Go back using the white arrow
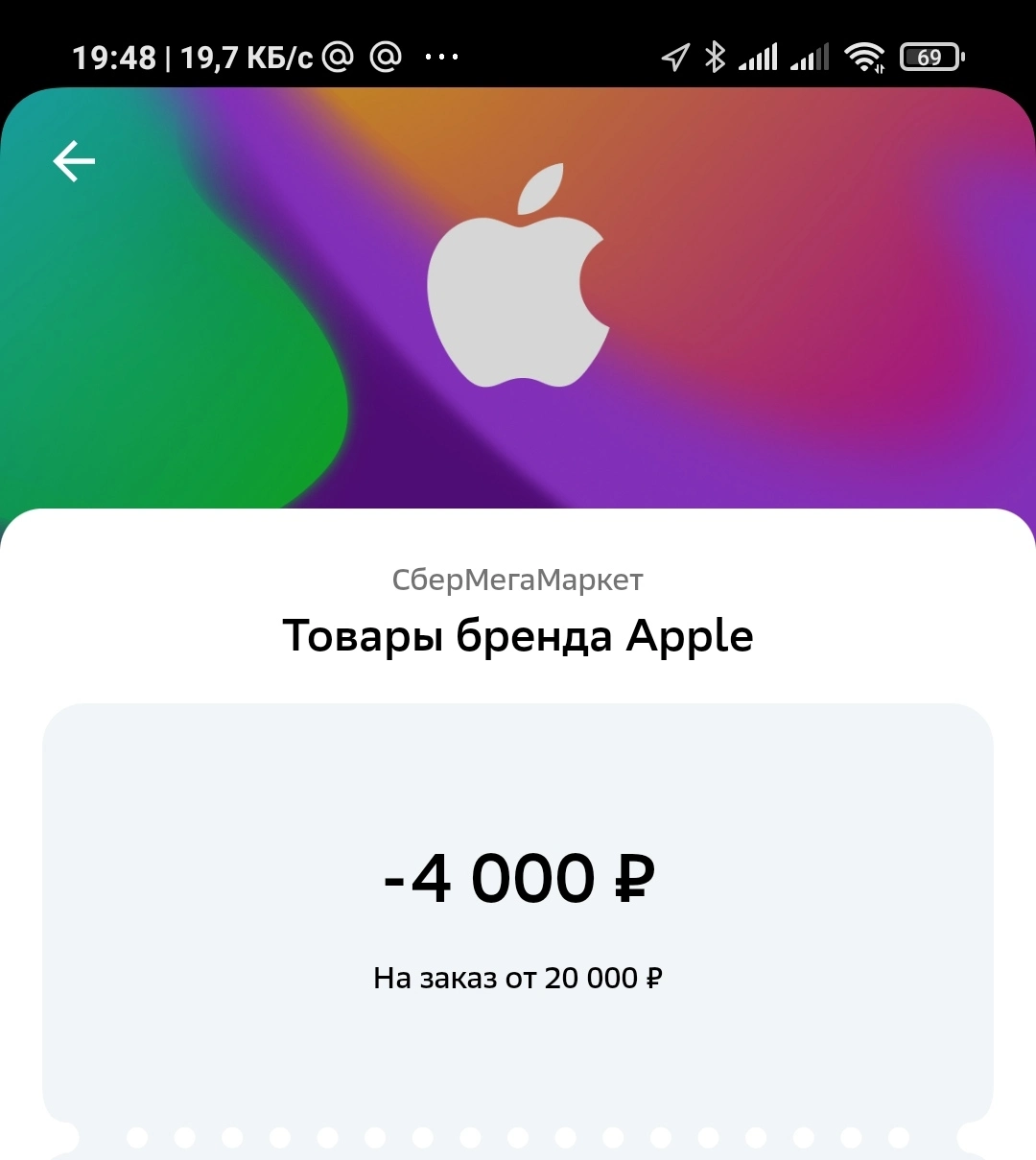This screenshot has width=1036, height=1160. pos(74,161)
